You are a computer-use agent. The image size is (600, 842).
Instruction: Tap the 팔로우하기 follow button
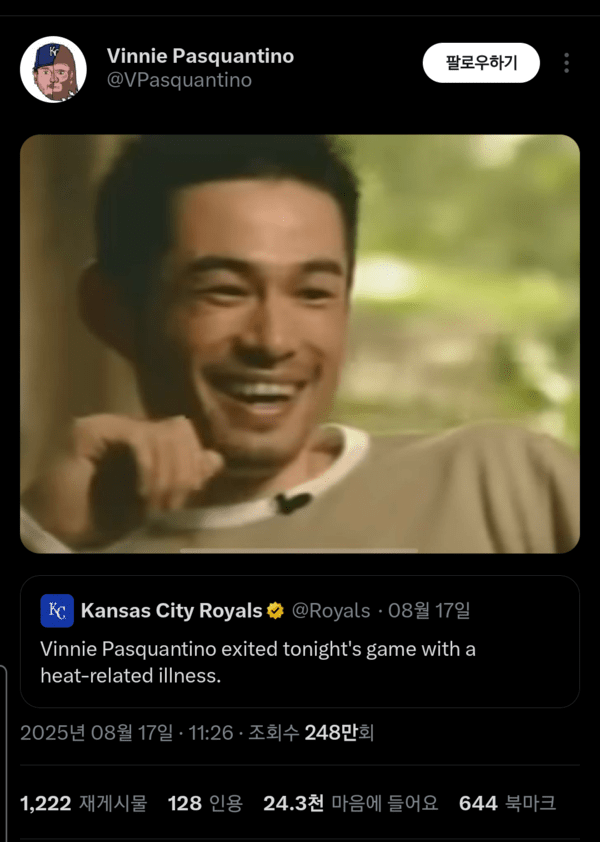tap(481, 63)
